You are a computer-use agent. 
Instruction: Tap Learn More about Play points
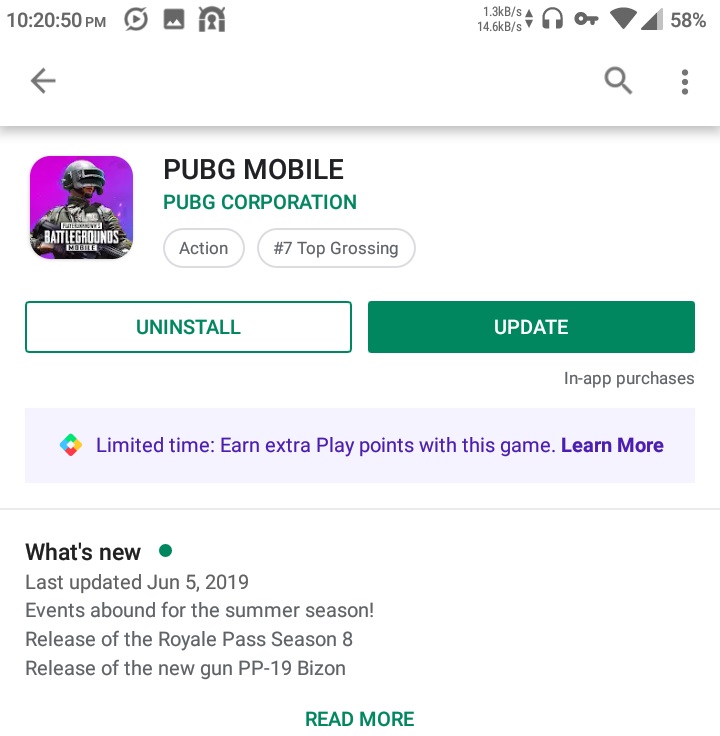point(612,445)
